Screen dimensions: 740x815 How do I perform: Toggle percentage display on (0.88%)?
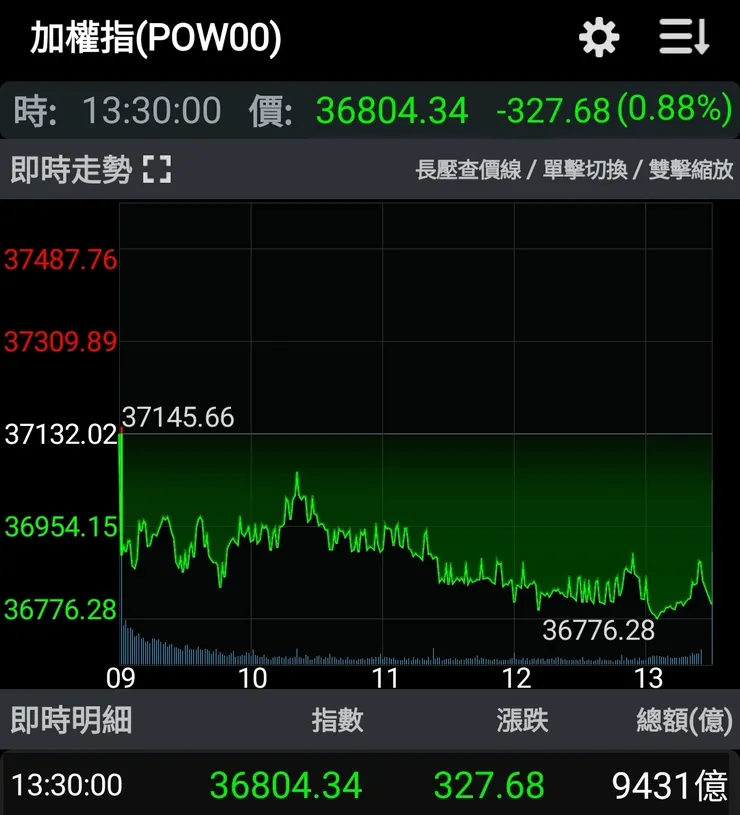tap(674, 110)
